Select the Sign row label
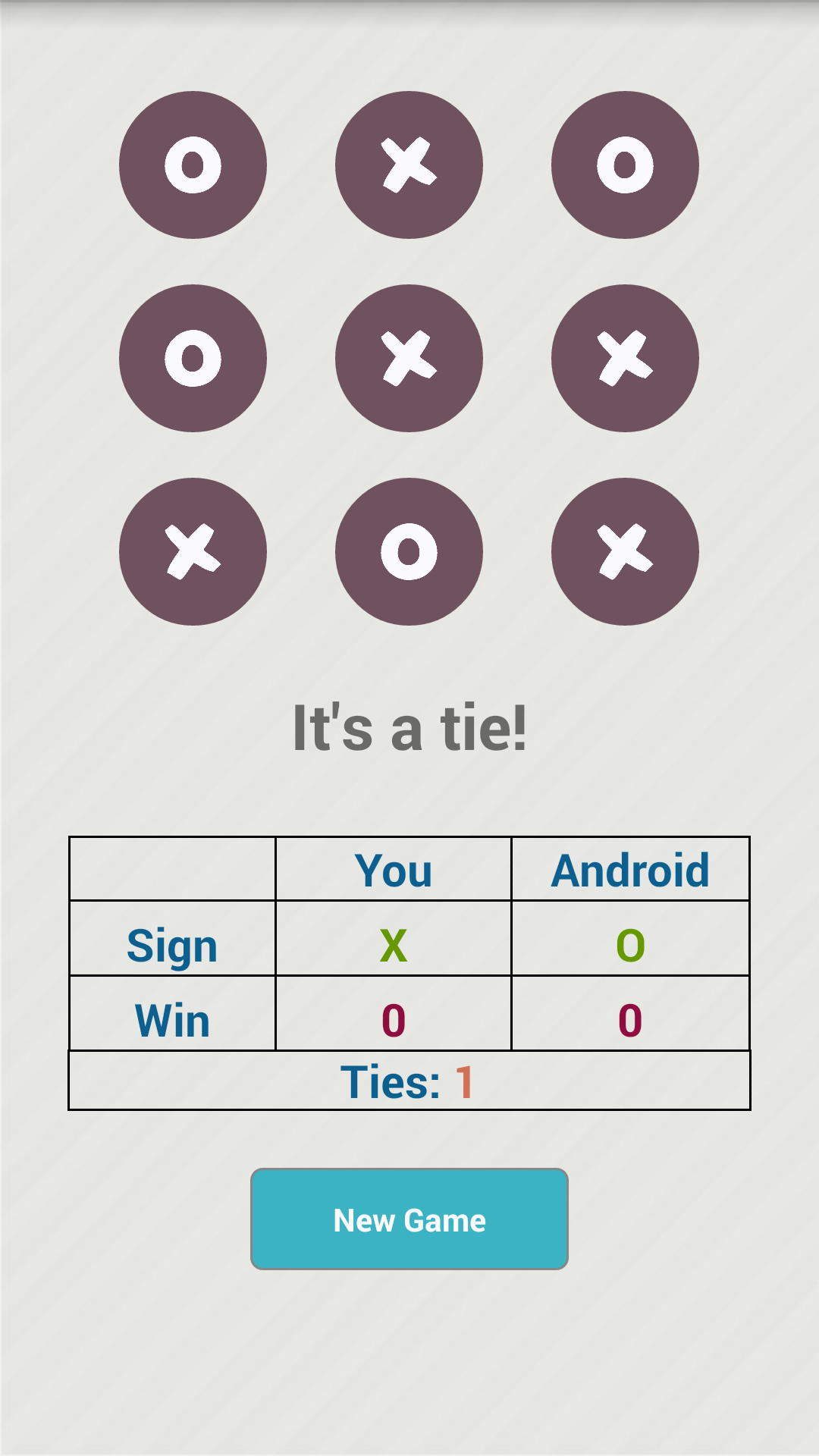Image resolution: width=819 pixels, height=1456 pixels. point(171,944)
